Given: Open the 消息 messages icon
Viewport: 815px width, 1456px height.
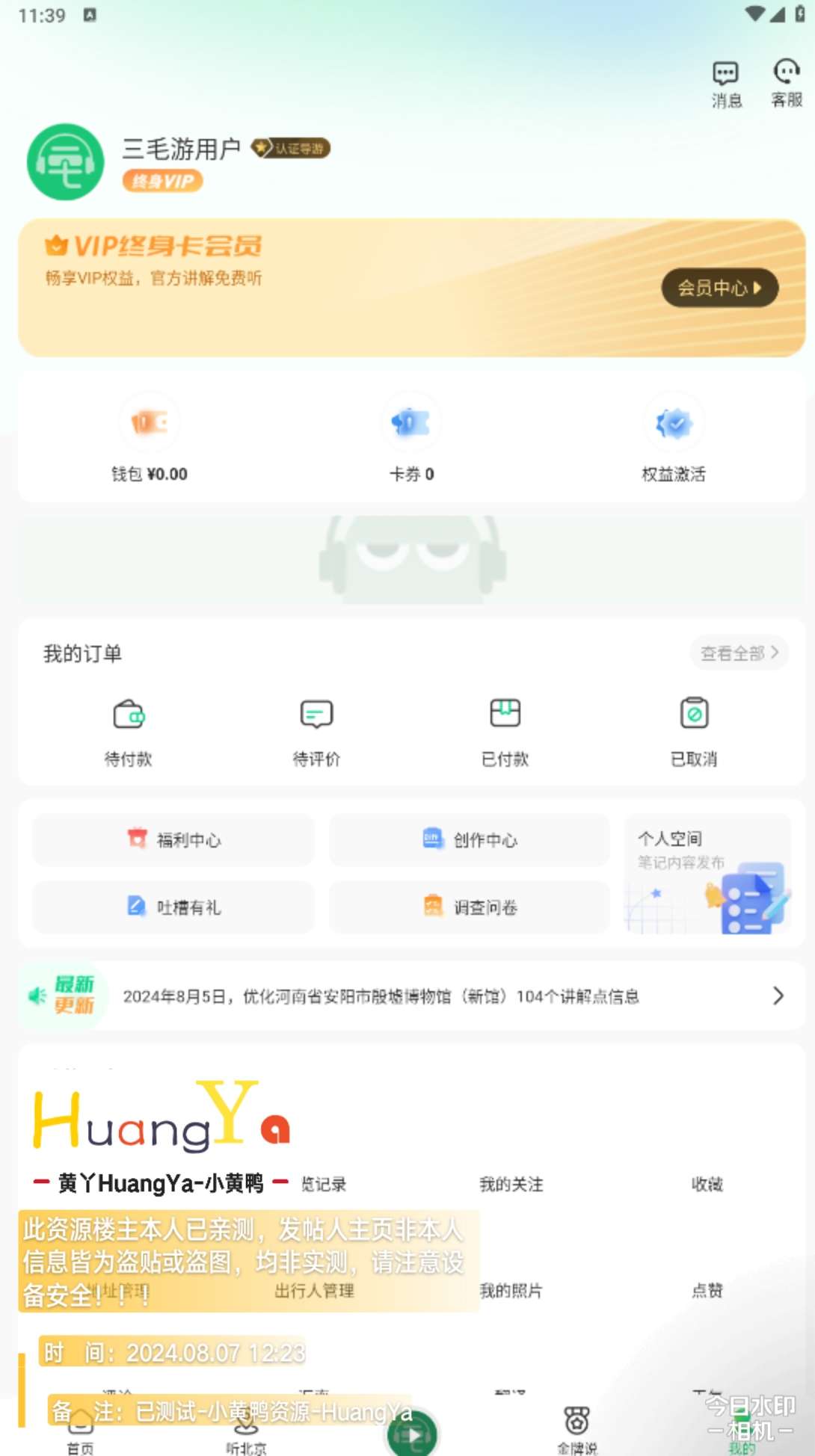Looking at the screenshot, I should [x=725, y=84].
